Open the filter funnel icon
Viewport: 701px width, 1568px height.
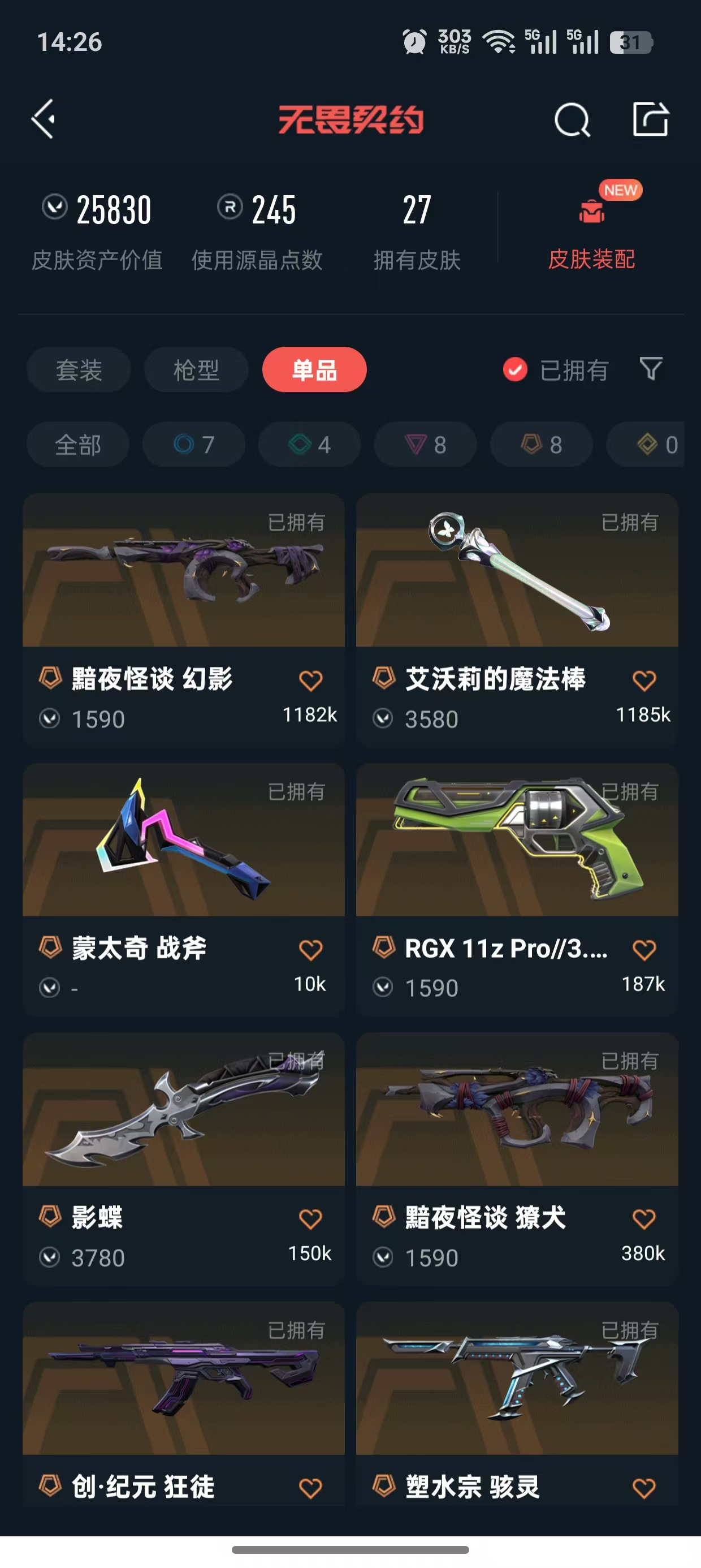click(651, 369)
